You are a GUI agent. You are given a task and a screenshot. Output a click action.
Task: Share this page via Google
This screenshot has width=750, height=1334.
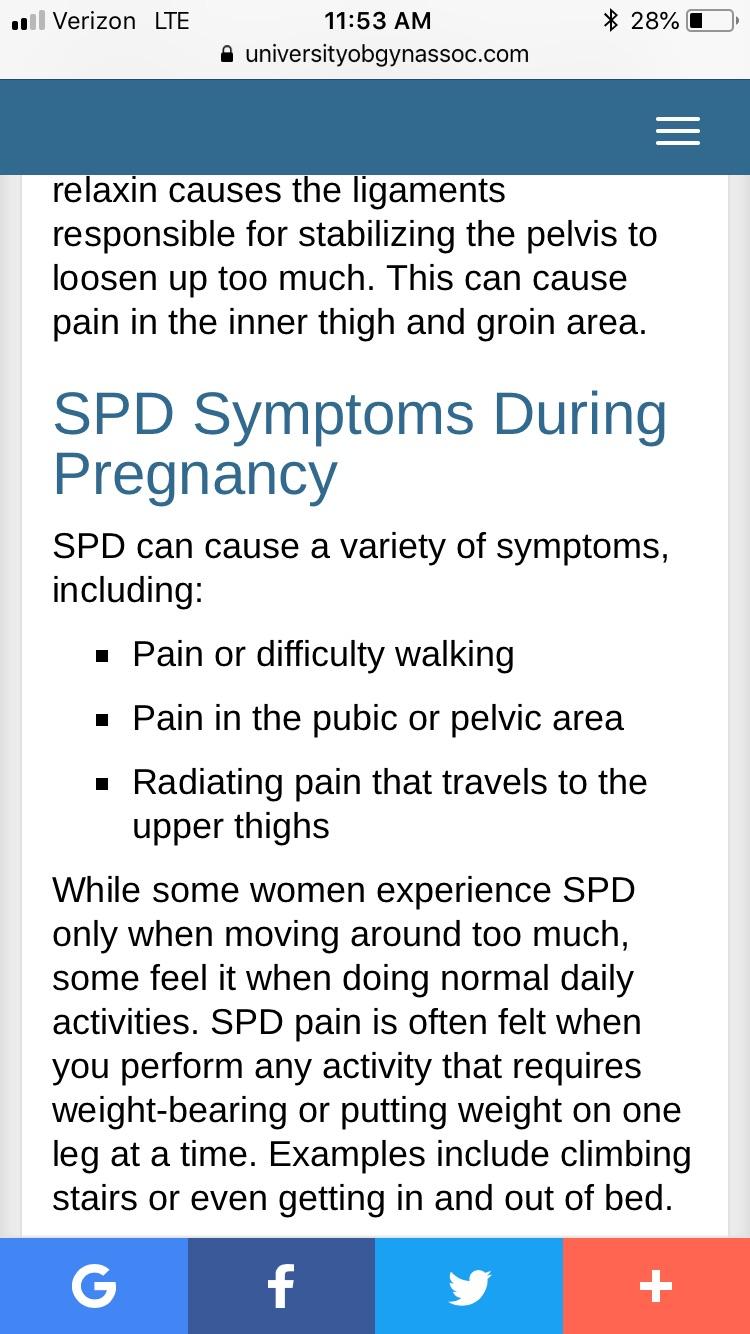(94, 1286)
